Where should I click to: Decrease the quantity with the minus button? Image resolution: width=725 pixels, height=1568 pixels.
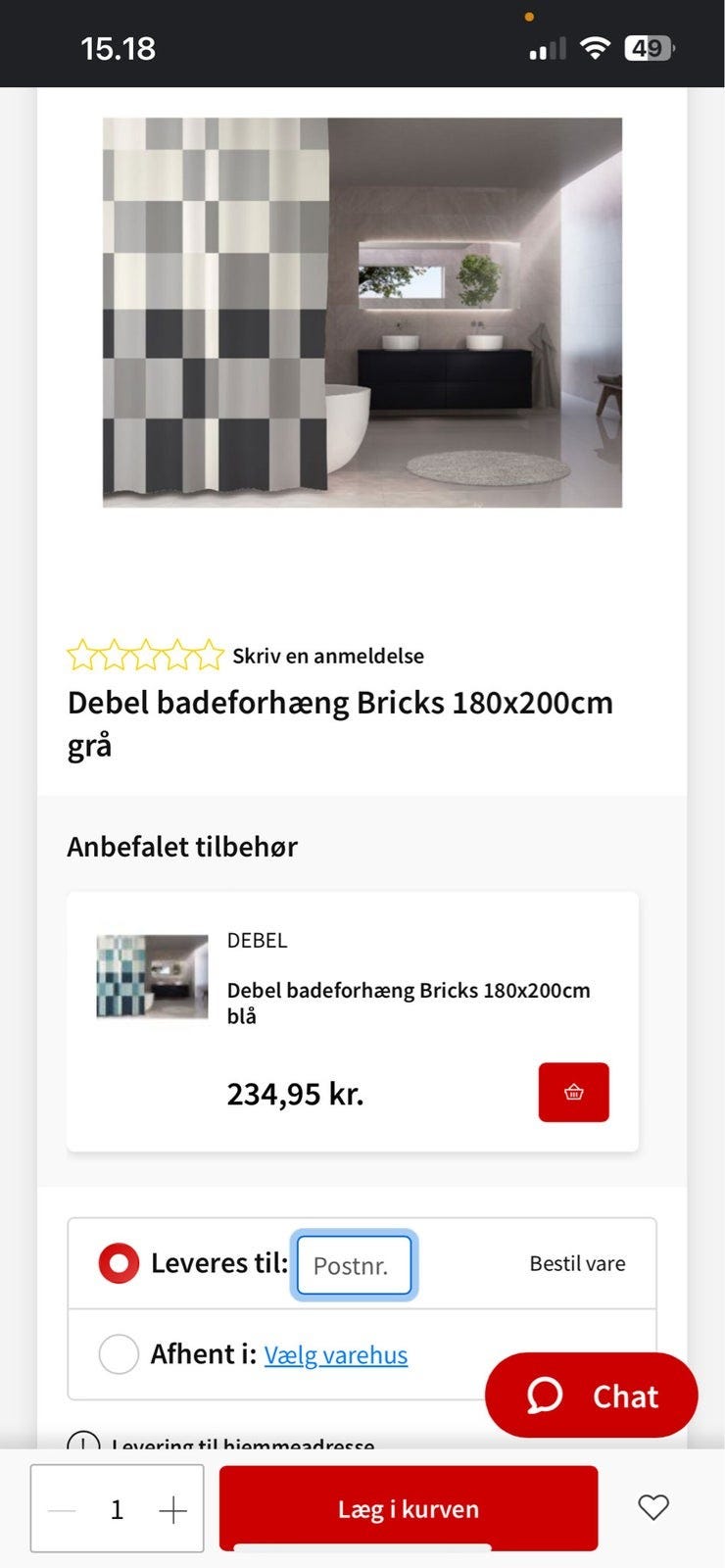pyautogui.click(x=62, y=1510)
